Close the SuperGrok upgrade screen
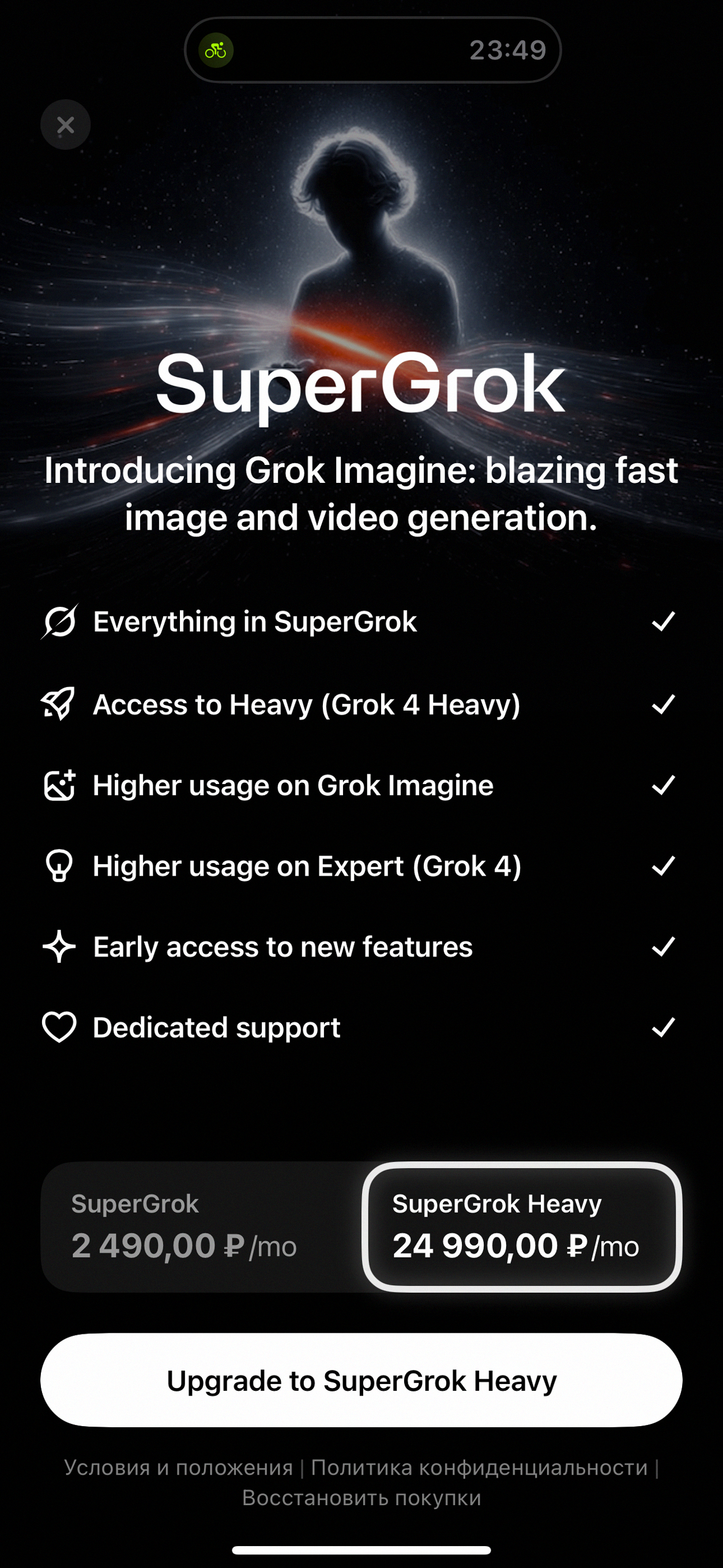This screenshot has width=723, height=1568. click(65, 125)
